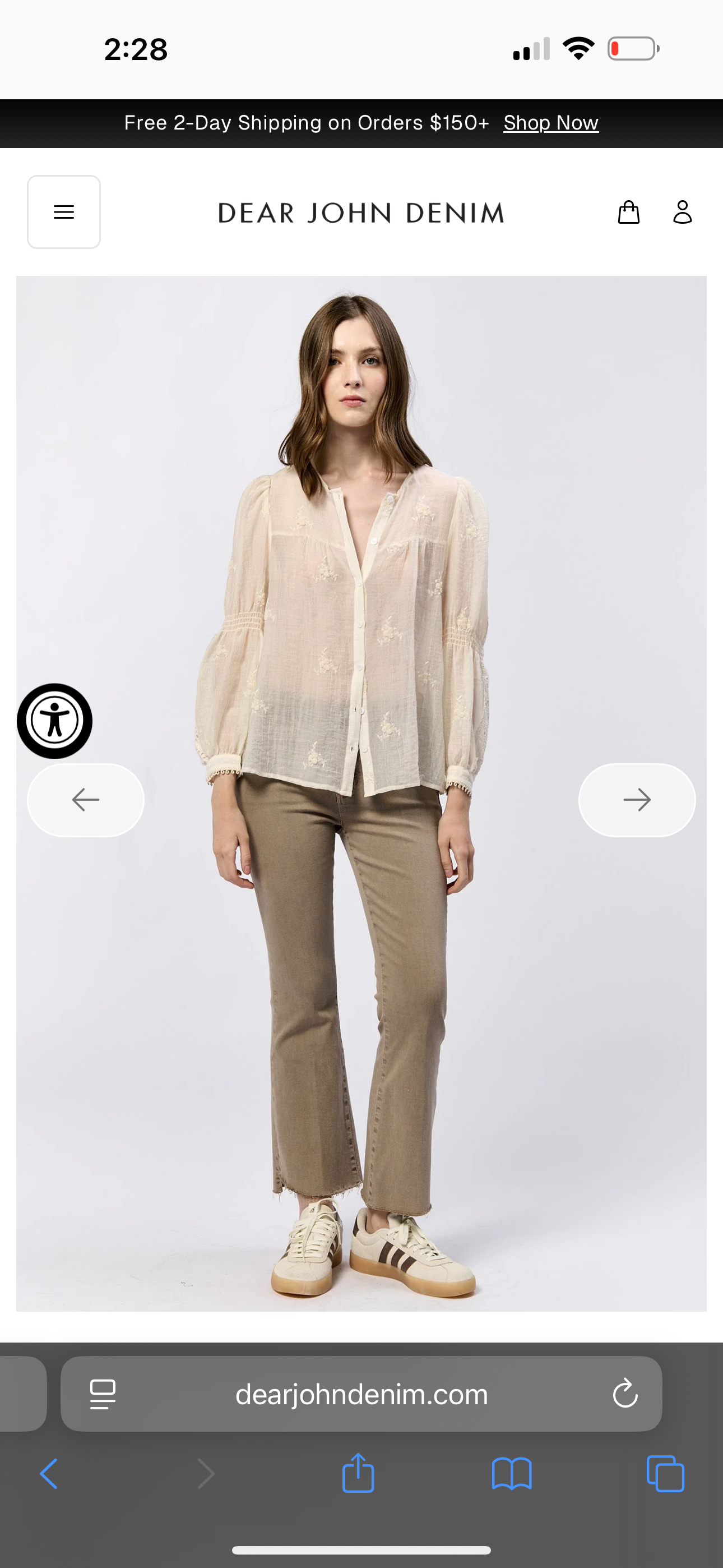Tap the Dear John Denim header logo

[x=361, y=213]
